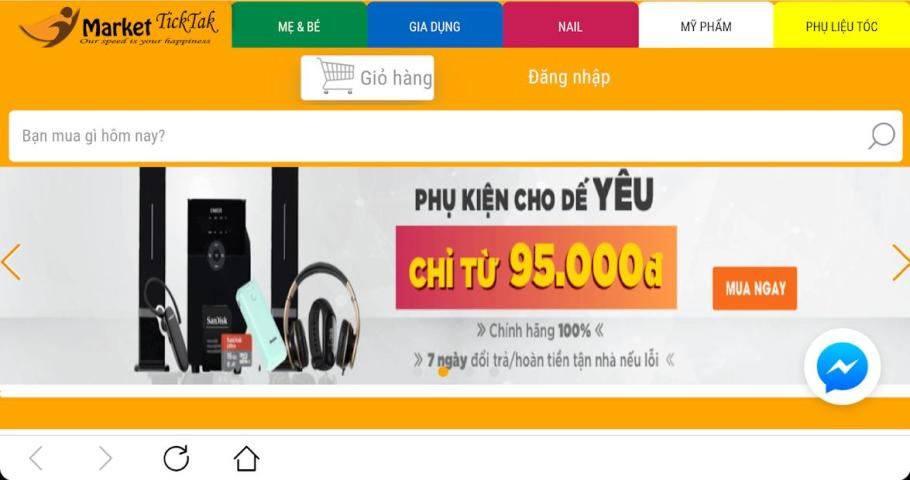
Task: Open the Giỏ hàng shopping cart
Action: point(368,78)
